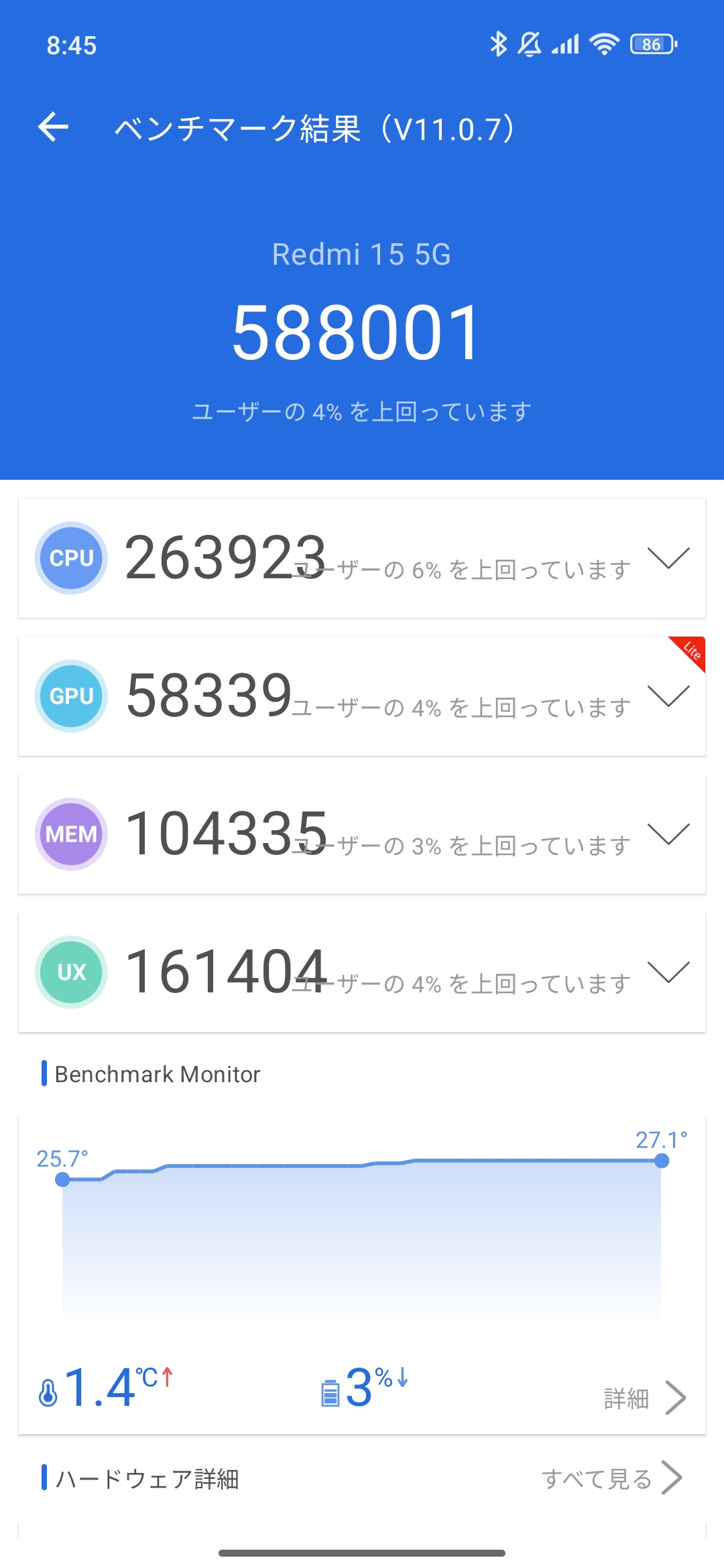Expand the MEM score details
The width and height of the screenshot is (724, 1568).
(x=668, y=834)
